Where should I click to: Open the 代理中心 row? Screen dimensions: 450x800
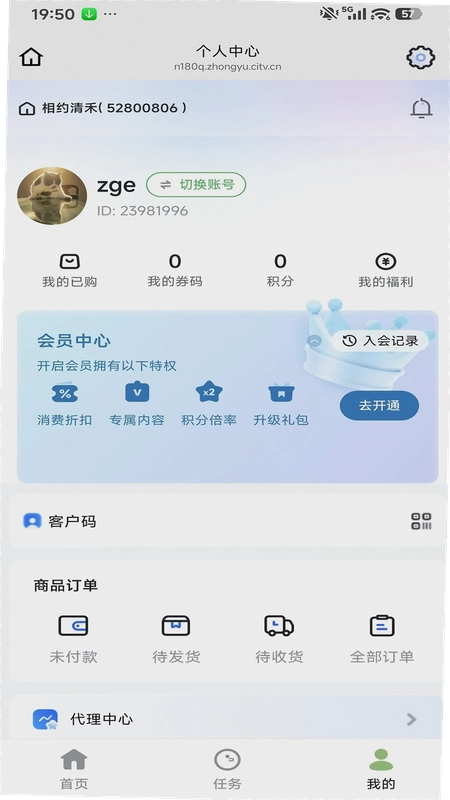(x=226, y=719)
